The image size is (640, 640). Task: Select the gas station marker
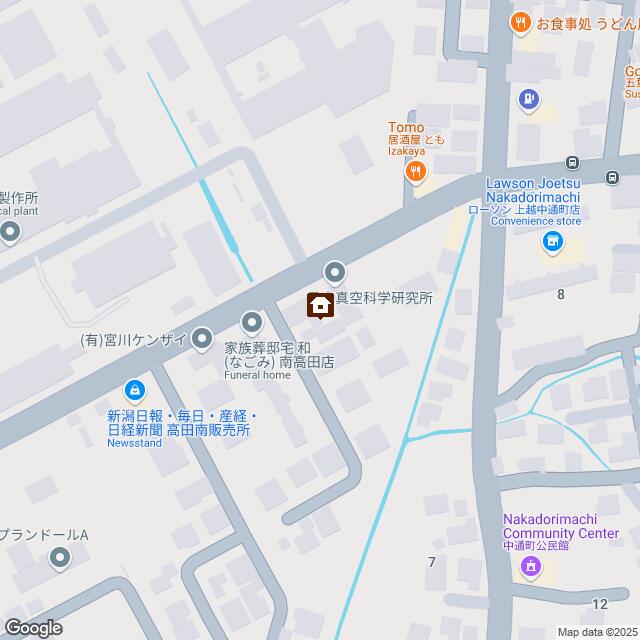tap(528, 99)
